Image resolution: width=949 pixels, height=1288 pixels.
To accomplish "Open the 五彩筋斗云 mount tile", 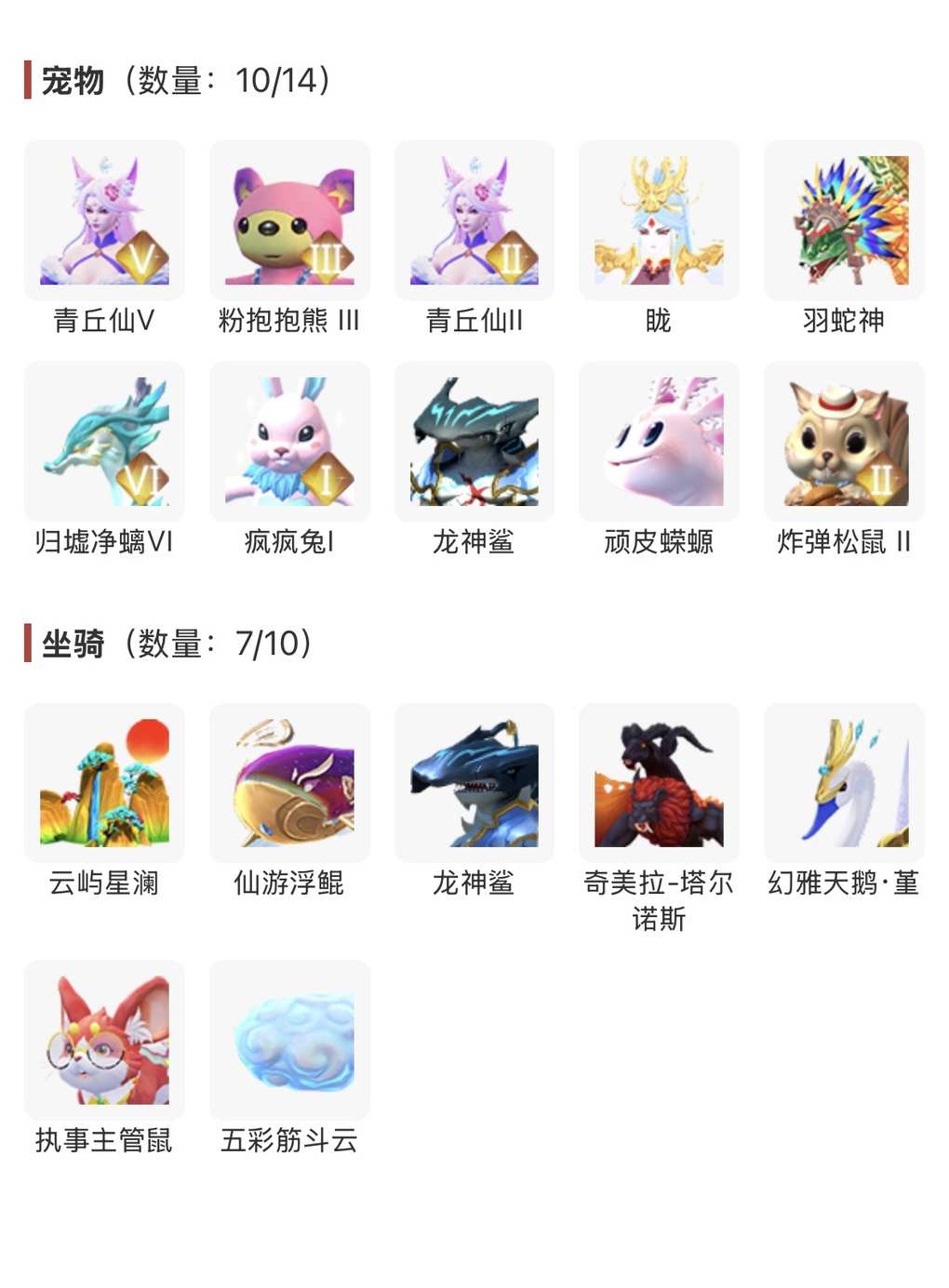I will coord(289,1040).
